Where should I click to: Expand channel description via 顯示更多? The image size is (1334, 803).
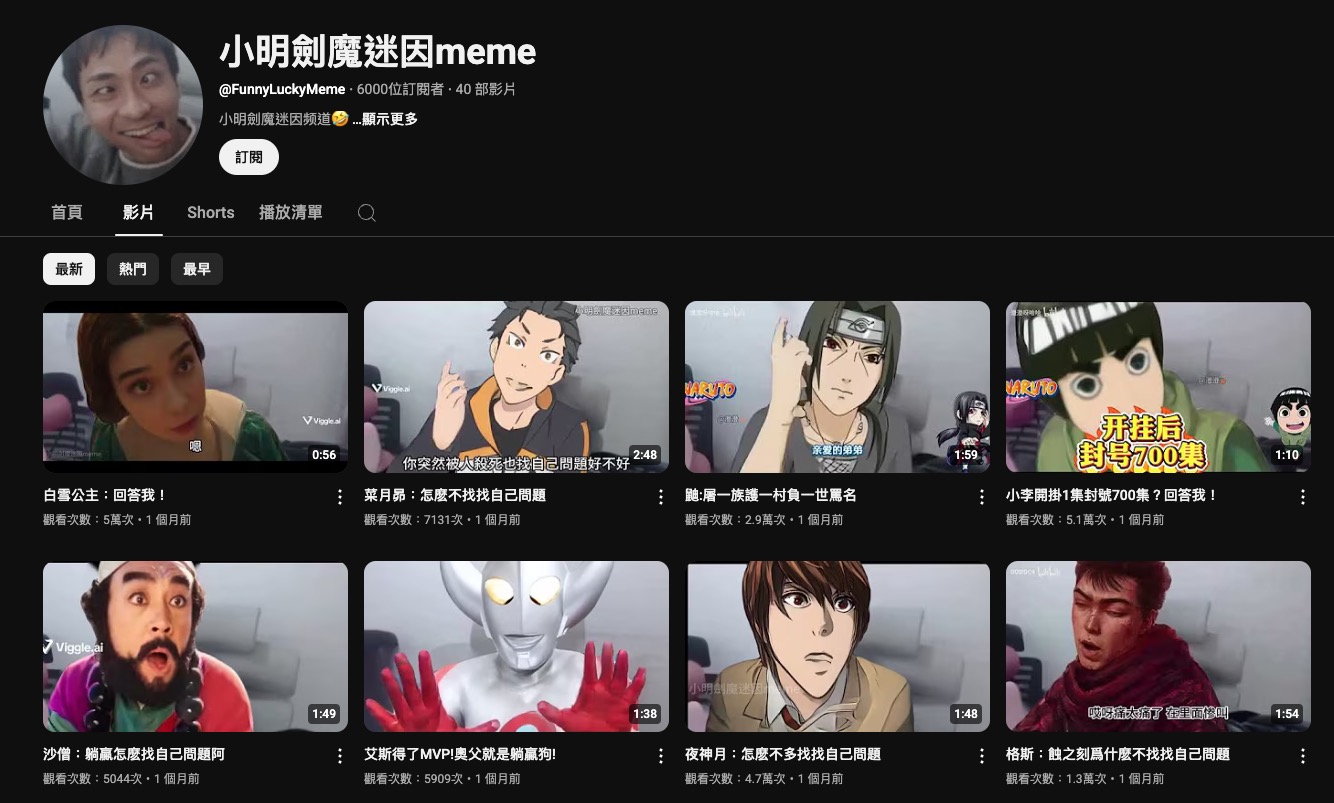[385, 119]
